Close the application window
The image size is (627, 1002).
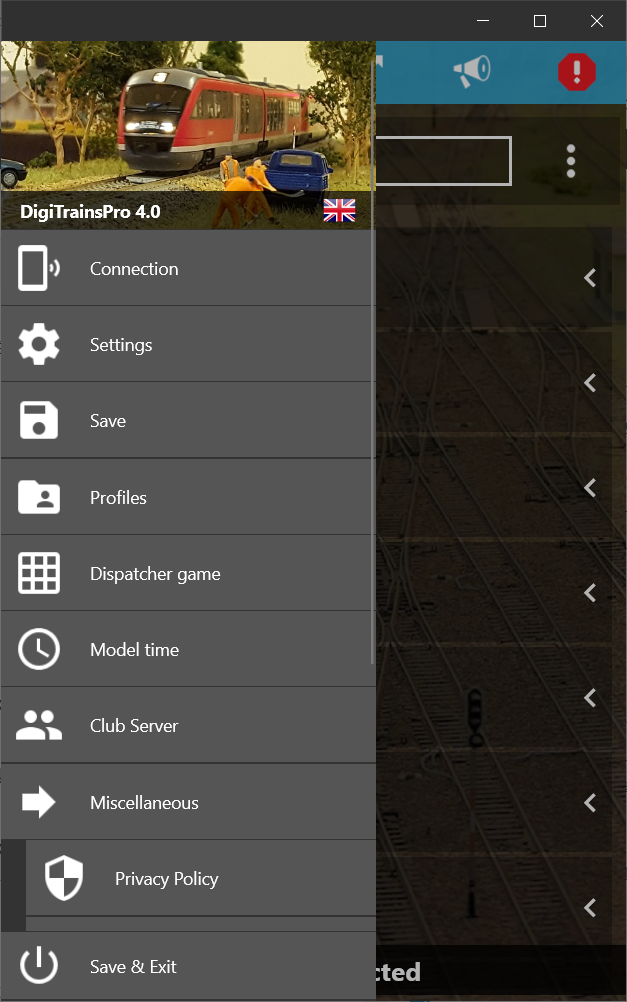[x=597, y=20]
